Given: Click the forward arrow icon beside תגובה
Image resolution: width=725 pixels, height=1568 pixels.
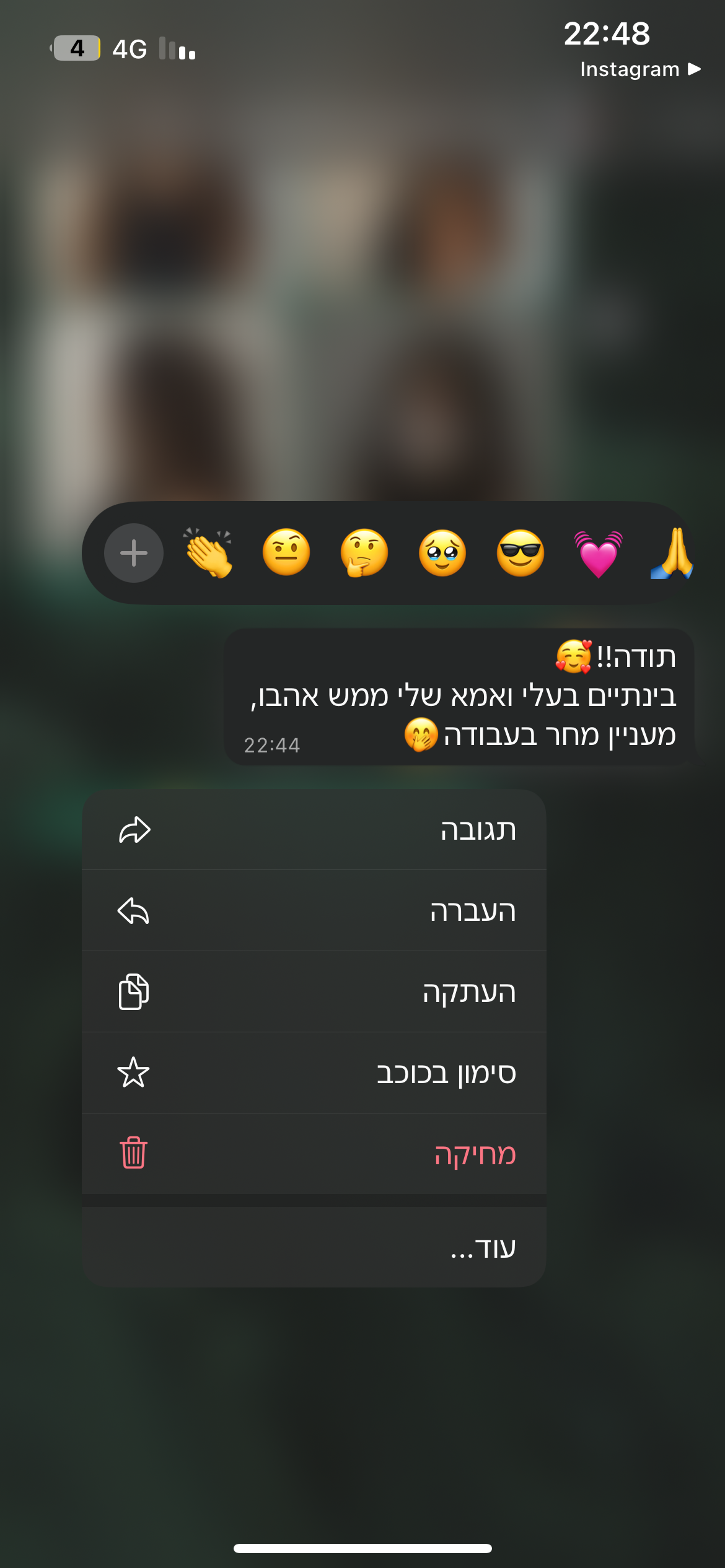Looking at the screenshot, I should [x=135, y=830].
